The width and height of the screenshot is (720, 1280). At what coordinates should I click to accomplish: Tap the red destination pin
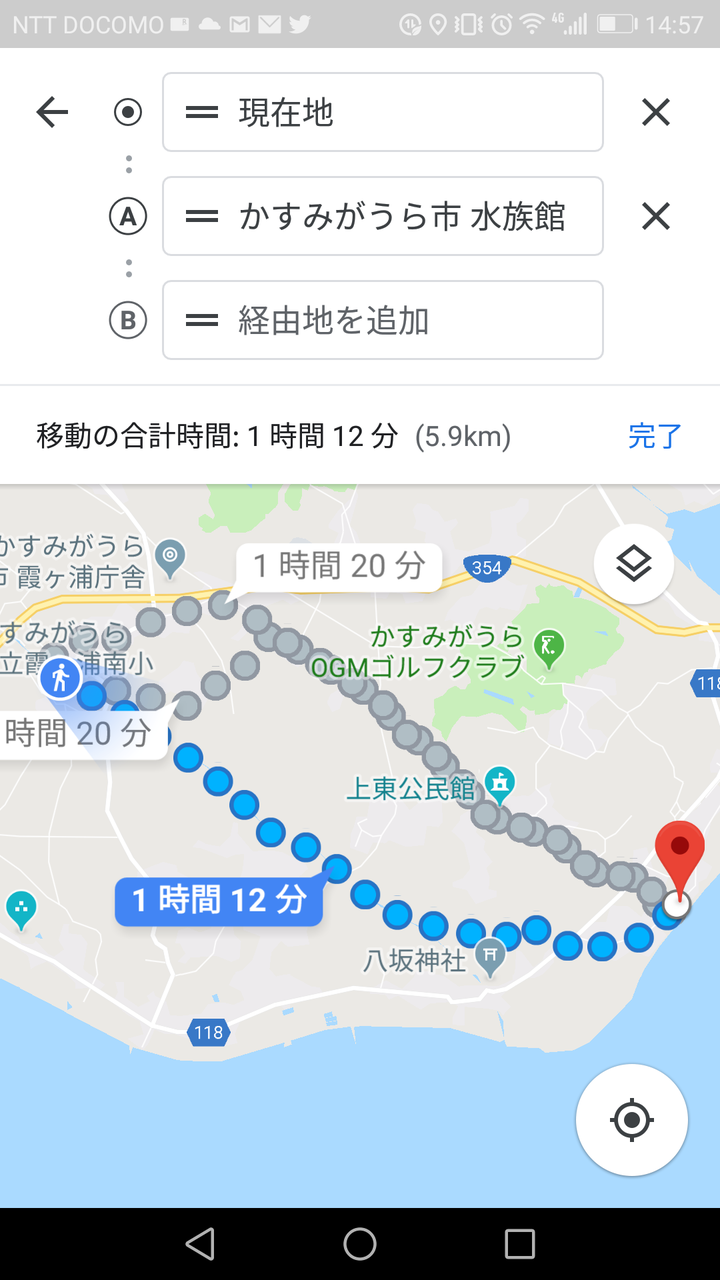[x=680, y=862]
